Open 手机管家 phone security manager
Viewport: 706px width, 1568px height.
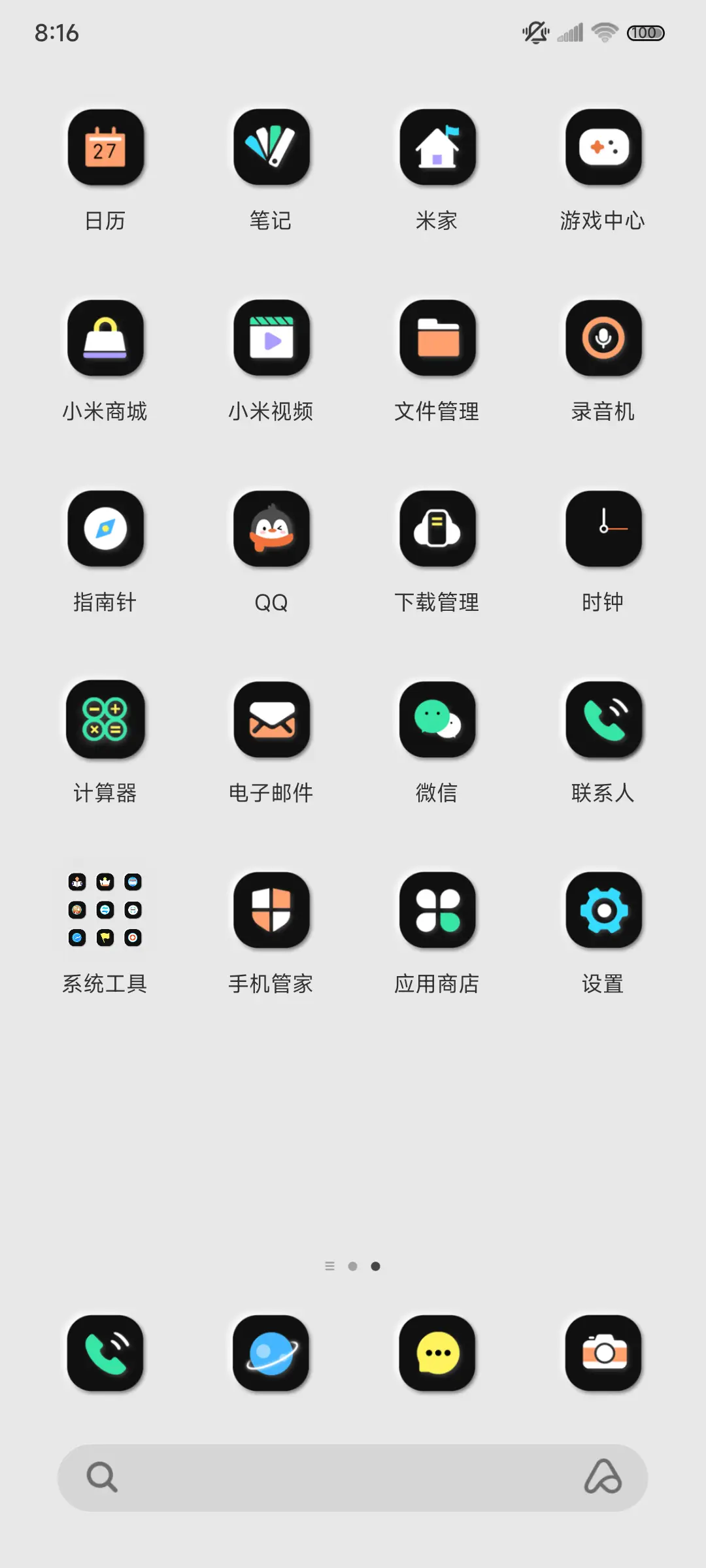tap(271, 911)
